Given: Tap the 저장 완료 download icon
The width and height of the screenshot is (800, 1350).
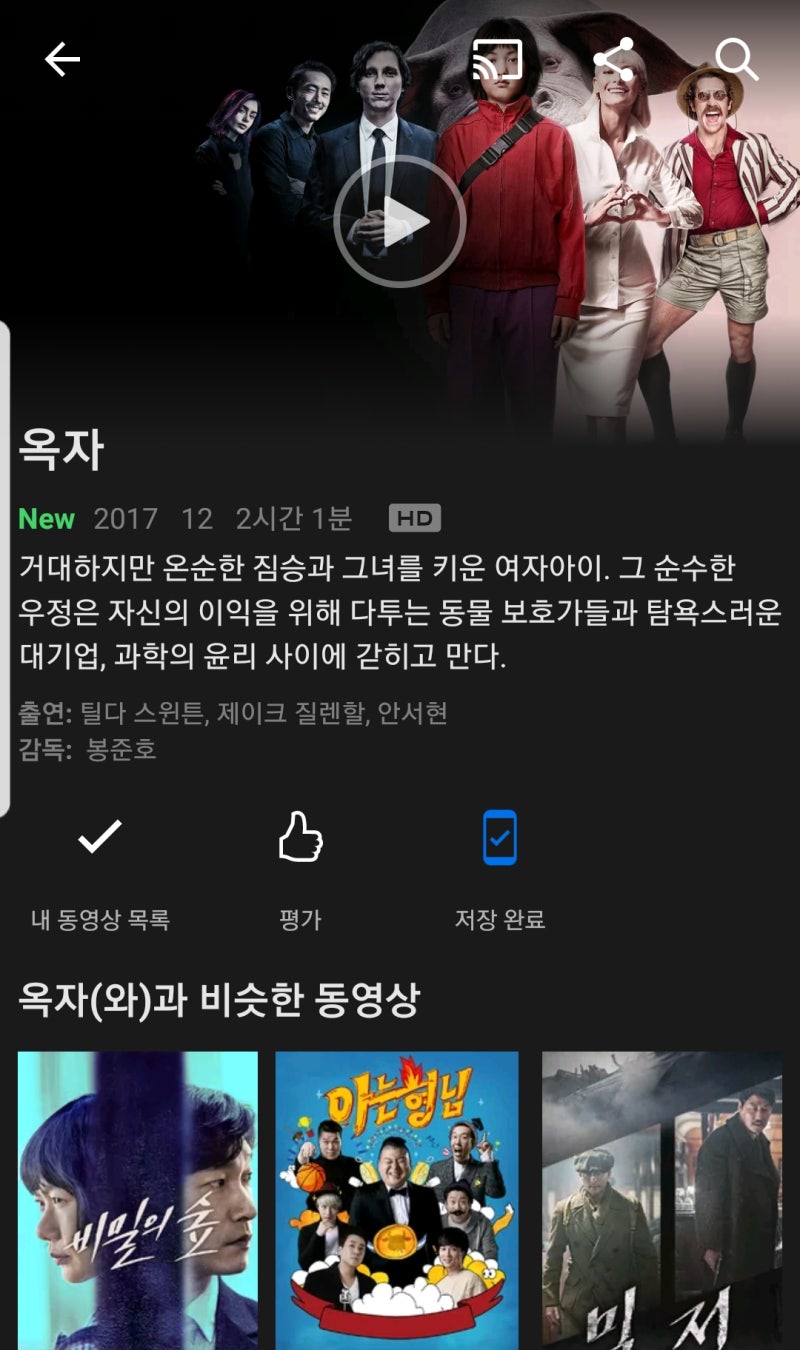Looking at the screenshot, I should [500, 838].
